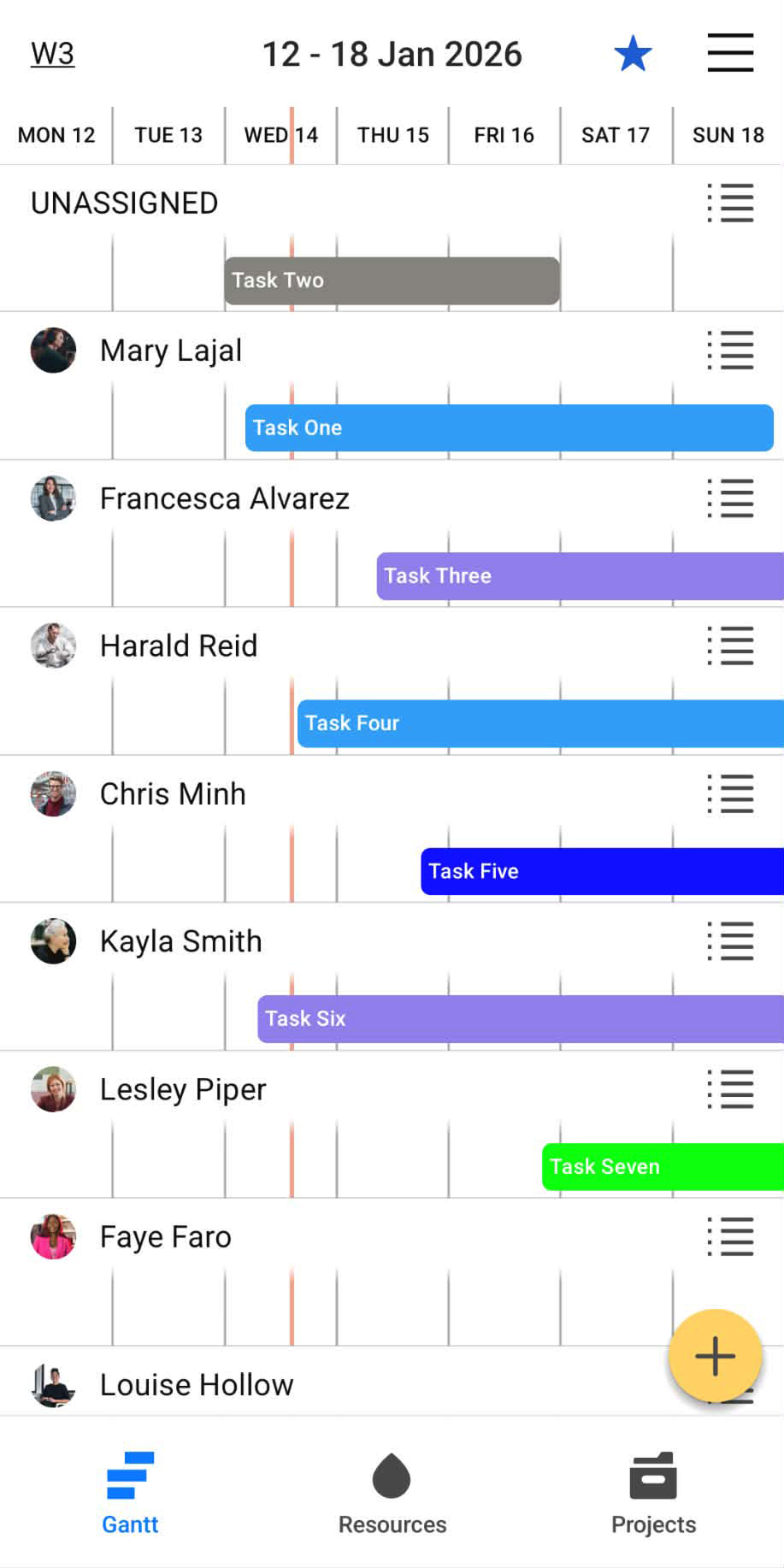Open Task Four in Harald's row
Screen dimensions: 784x1568
(x=540, y=723)
